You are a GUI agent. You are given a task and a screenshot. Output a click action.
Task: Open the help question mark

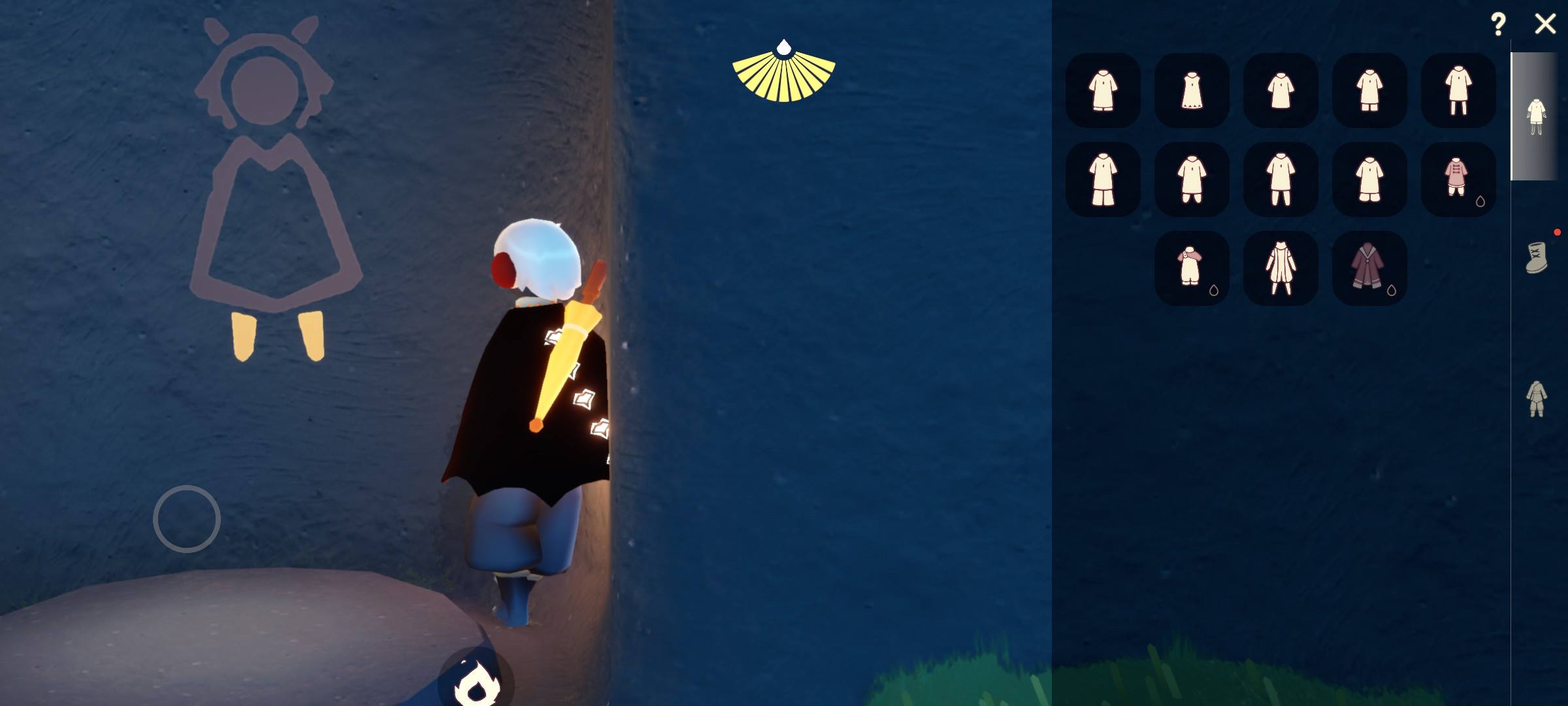coord(1497,24)
